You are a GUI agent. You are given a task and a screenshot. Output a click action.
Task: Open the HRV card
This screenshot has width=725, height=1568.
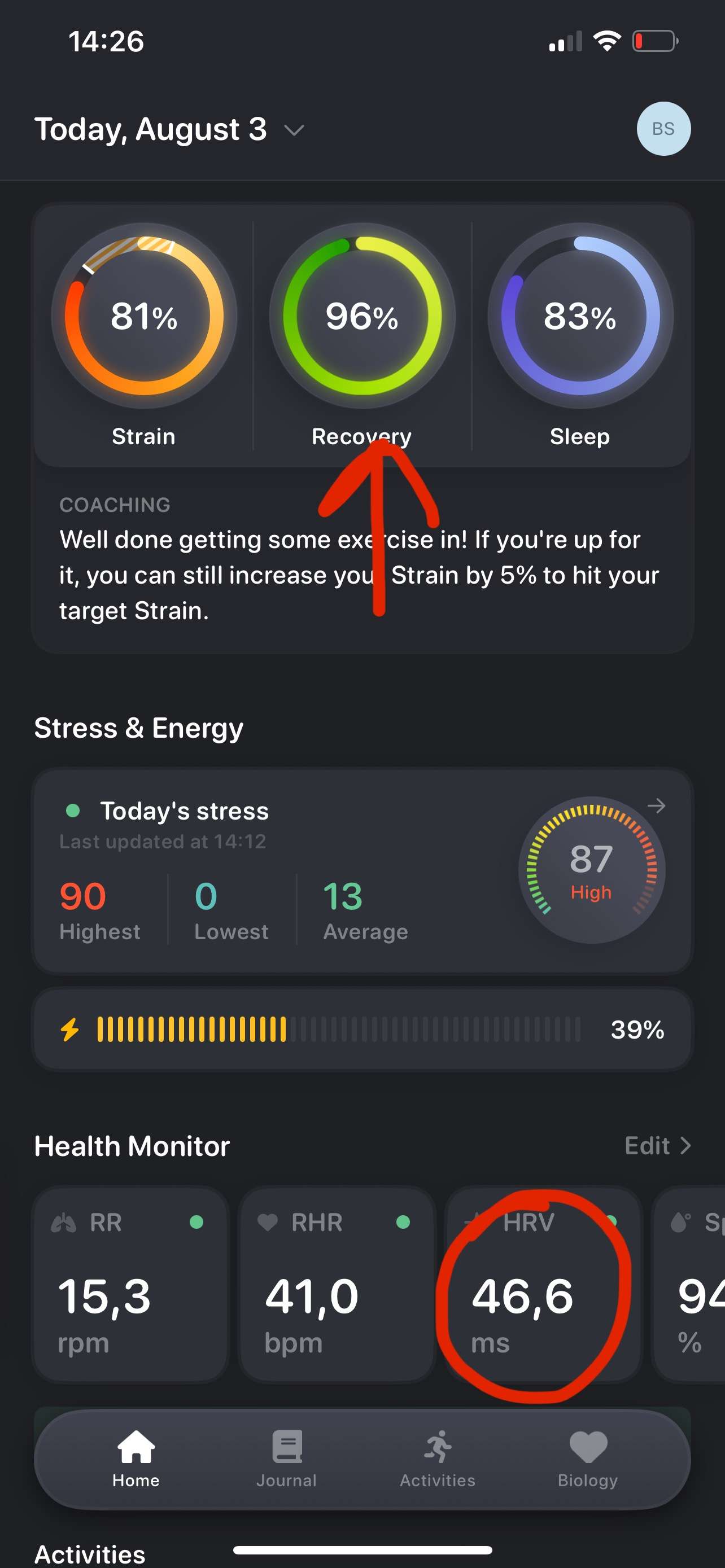click(x=544, y=1284)
